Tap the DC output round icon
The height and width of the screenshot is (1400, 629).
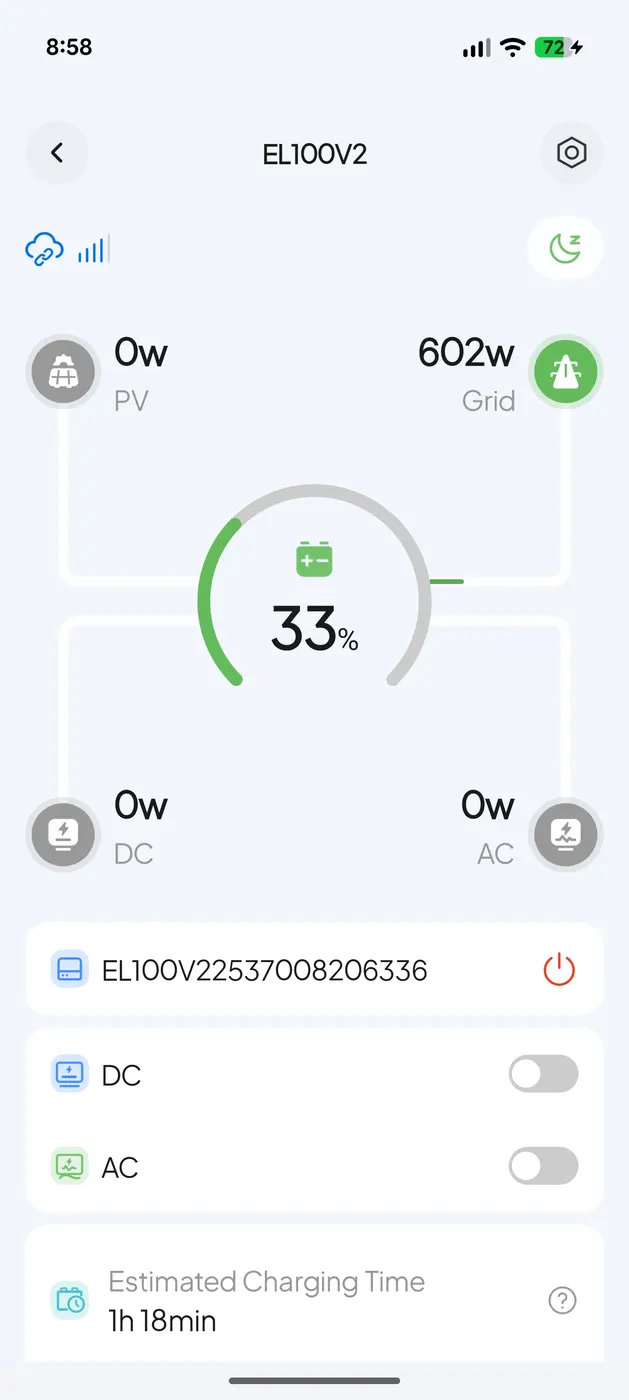point(63,831)
